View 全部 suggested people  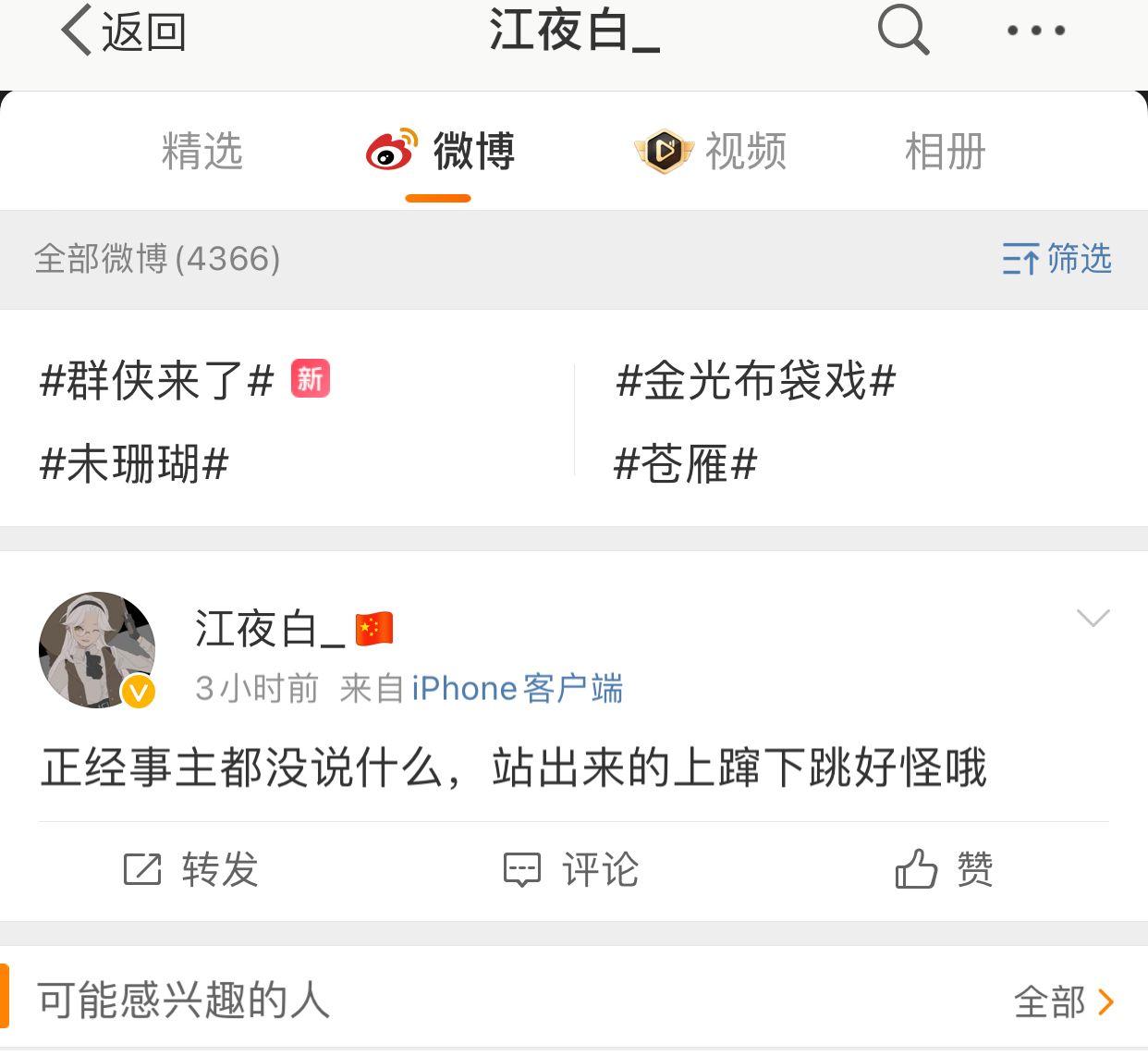pyautogui.click(x=1063, y=1001)
